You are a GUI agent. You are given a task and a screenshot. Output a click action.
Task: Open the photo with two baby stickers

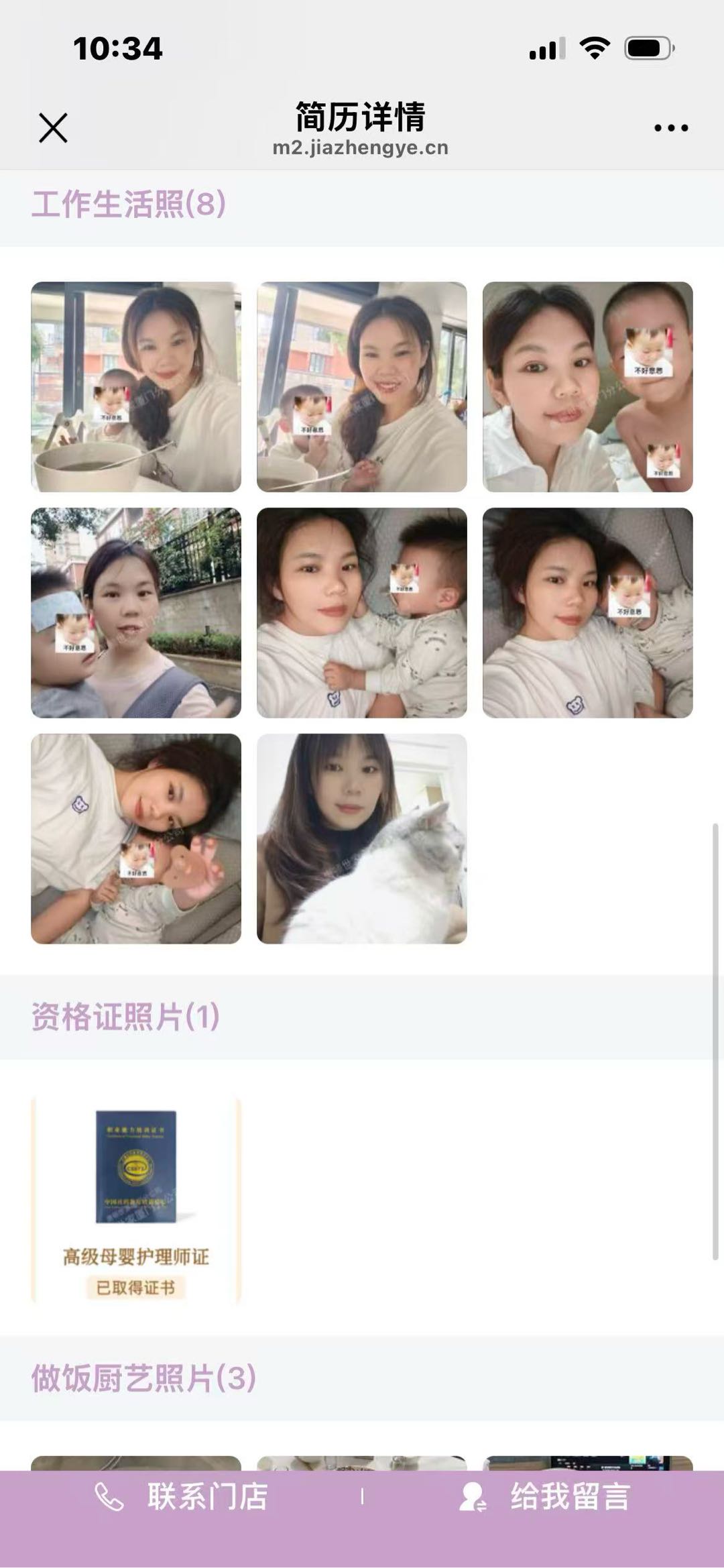(588, 386)
